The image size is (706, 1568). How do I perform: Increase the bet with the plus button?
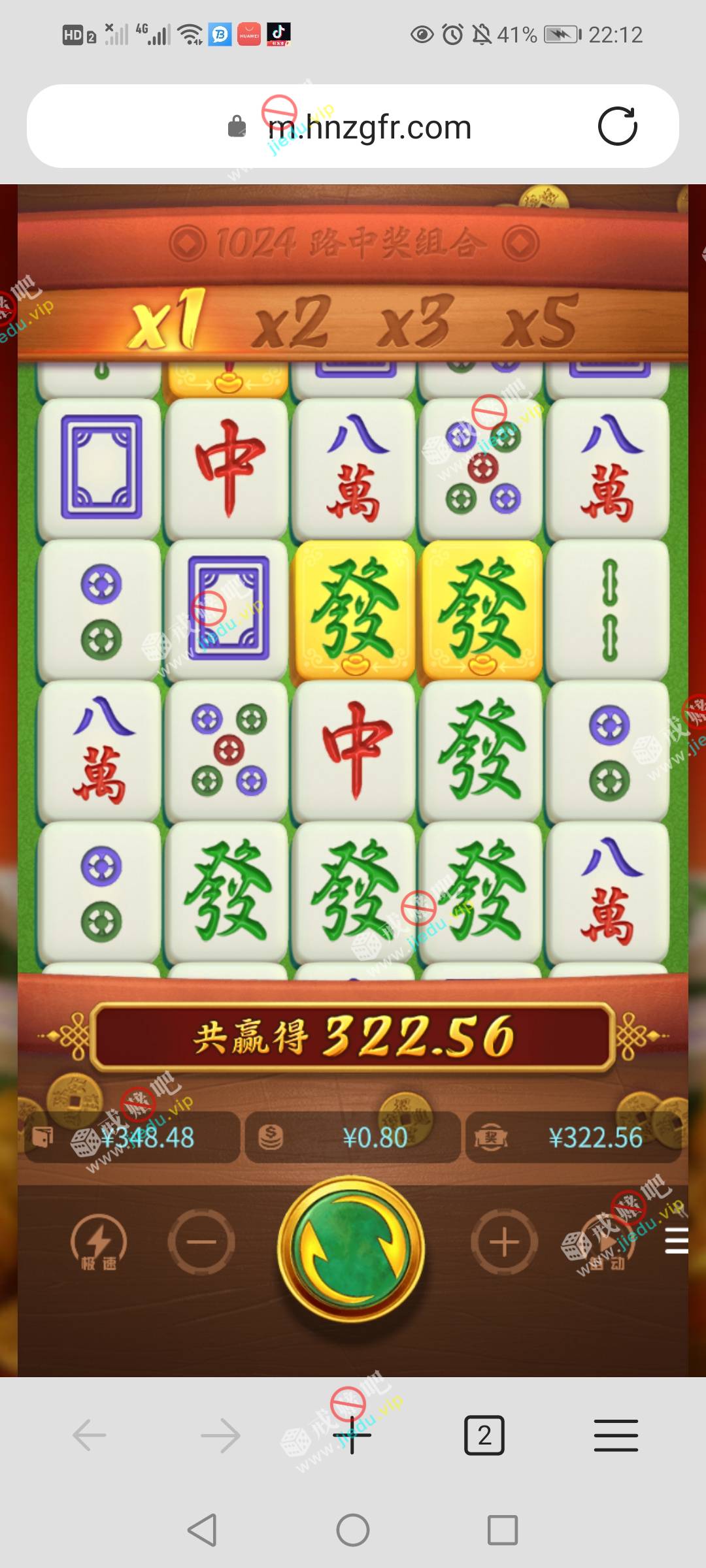coord(504,1242)
